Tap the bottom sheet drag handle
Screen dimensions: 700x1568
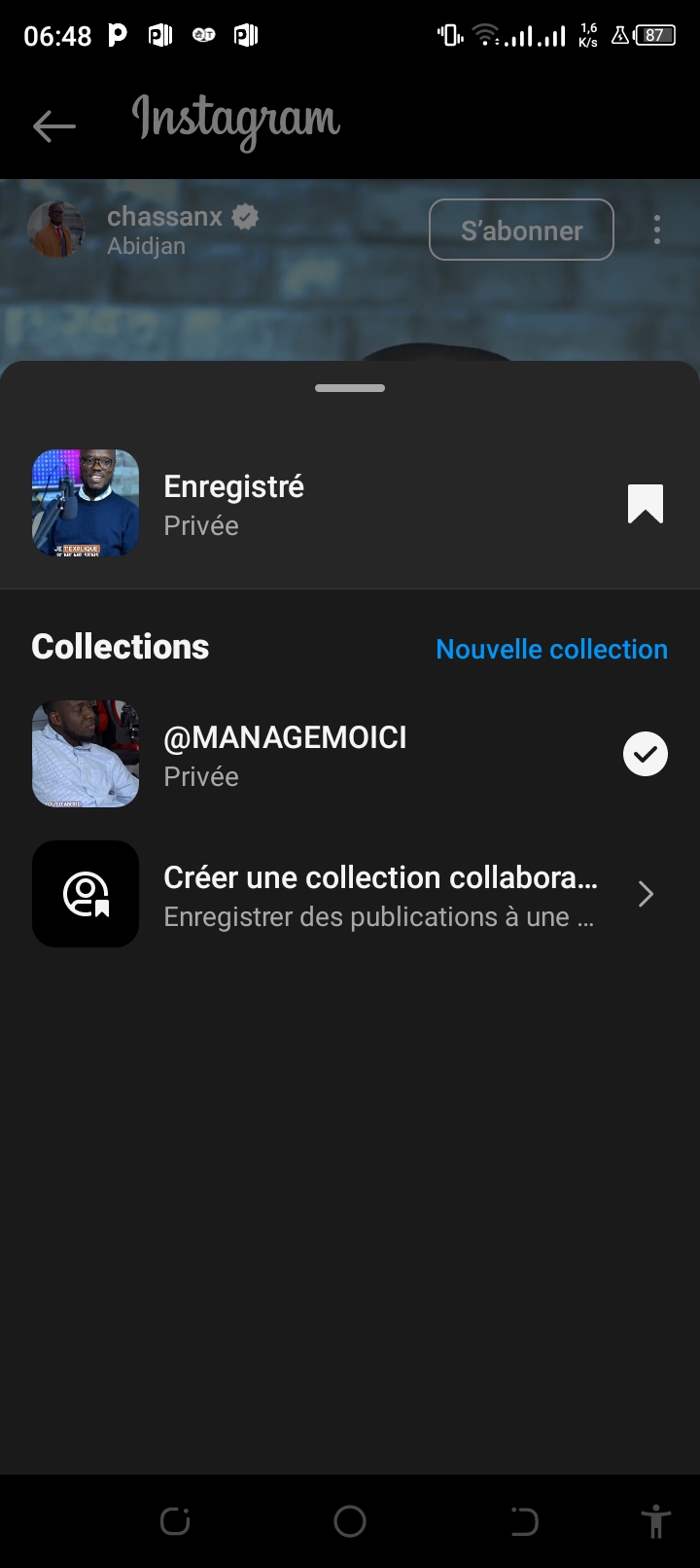pos(350,388)
